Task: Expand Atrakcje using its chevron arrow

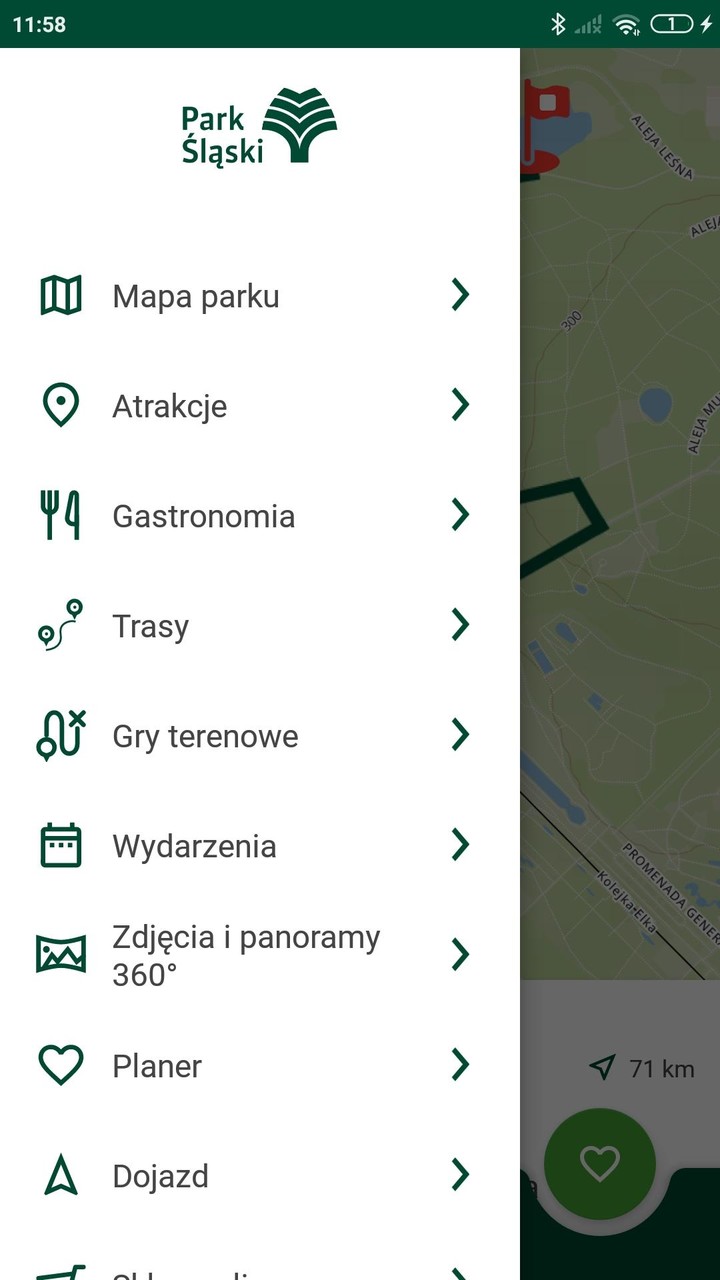Action: click(460, 405)
